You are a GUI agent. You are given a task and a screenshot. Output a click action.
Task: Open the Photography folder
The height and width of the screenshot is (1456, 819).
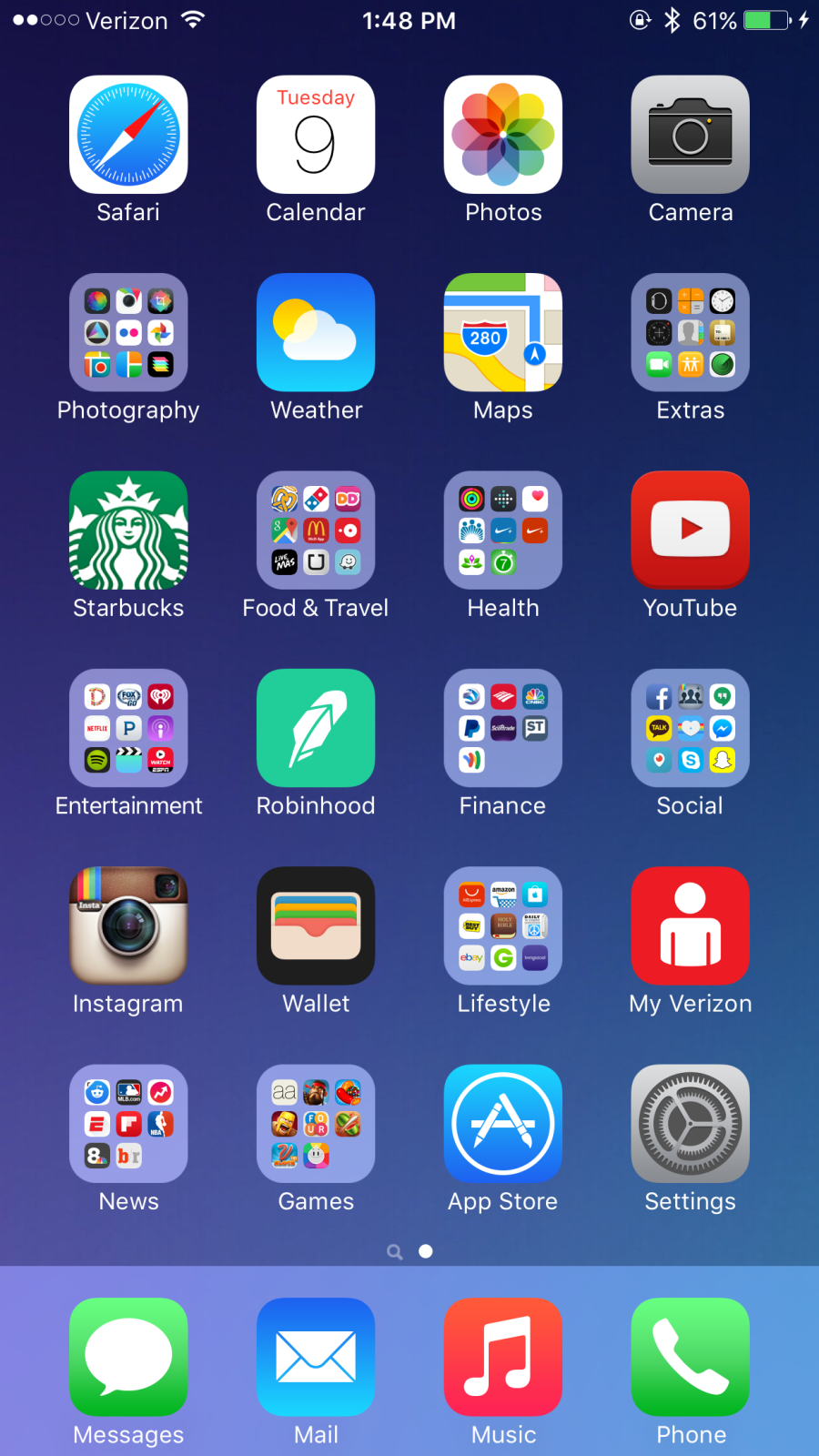click(128, 332)
